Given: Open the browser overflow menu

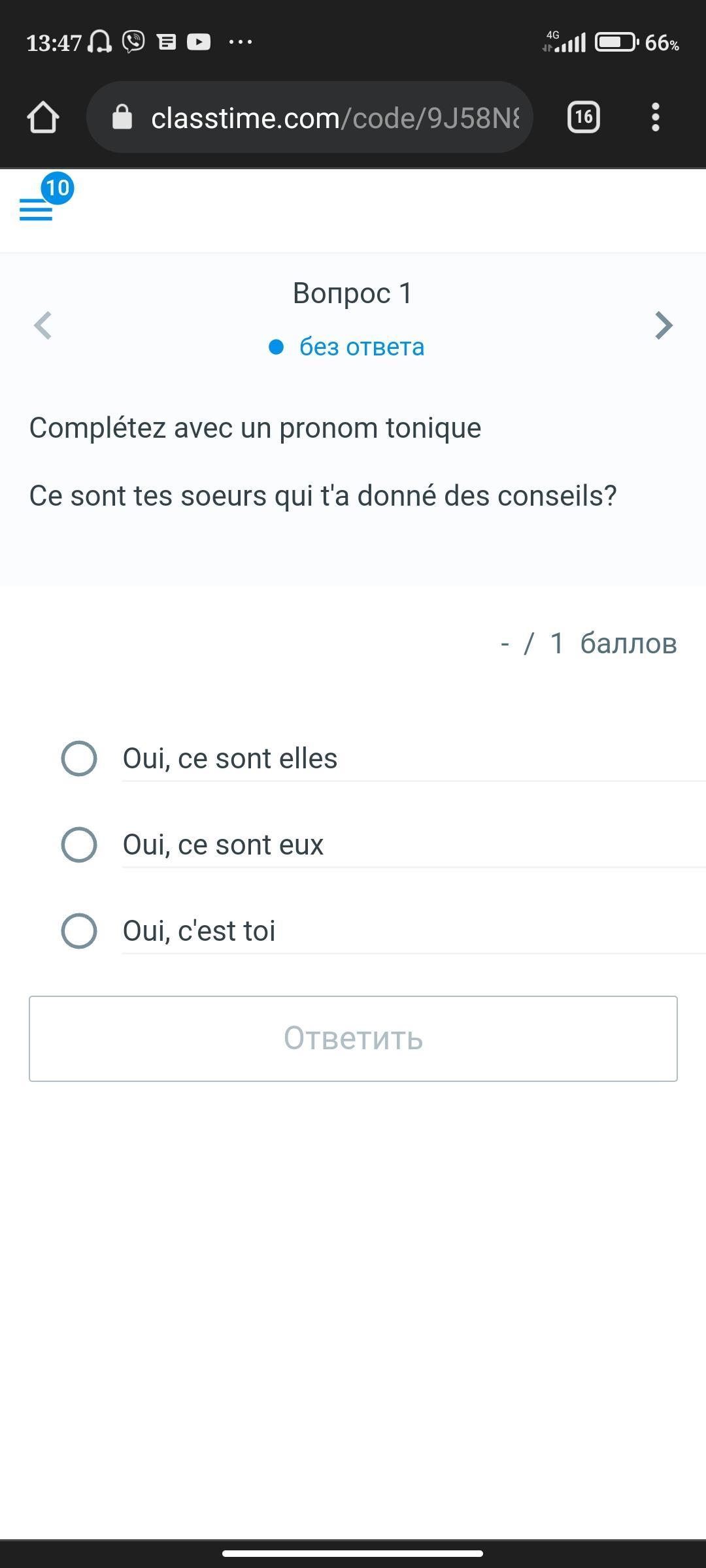Looking at the screenshot, I should click(x=656, y=118).
